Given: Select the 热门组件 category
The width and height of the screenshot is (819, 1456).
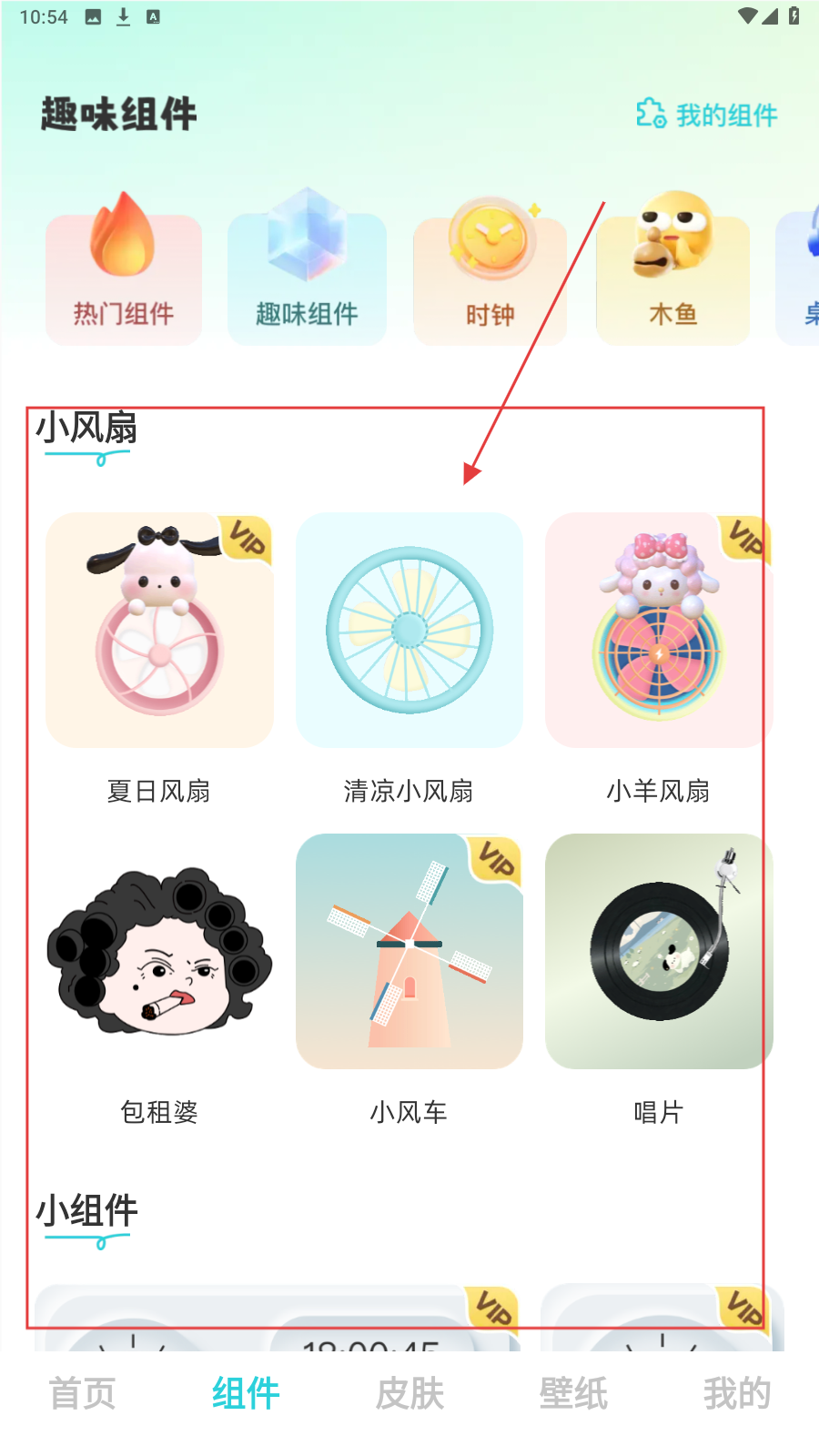Looking at the screenshot, I should point(124,278).
